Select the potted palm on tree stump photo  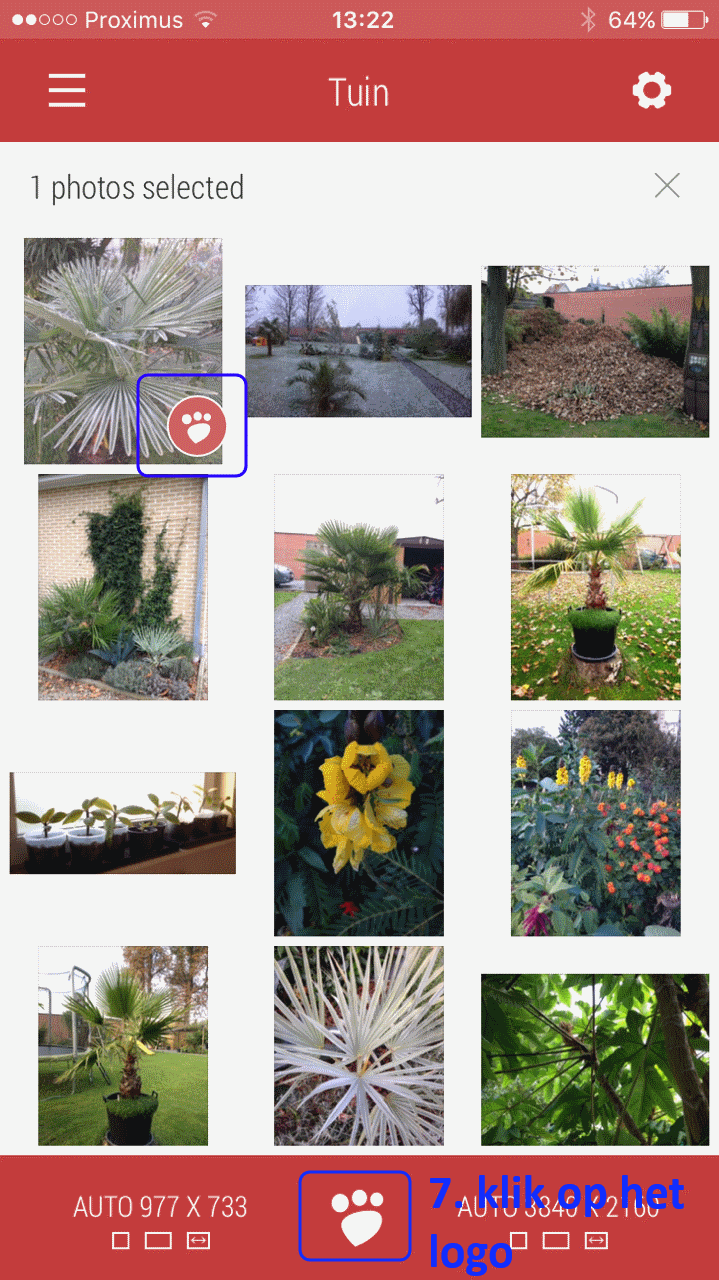(x=595, y=587)
